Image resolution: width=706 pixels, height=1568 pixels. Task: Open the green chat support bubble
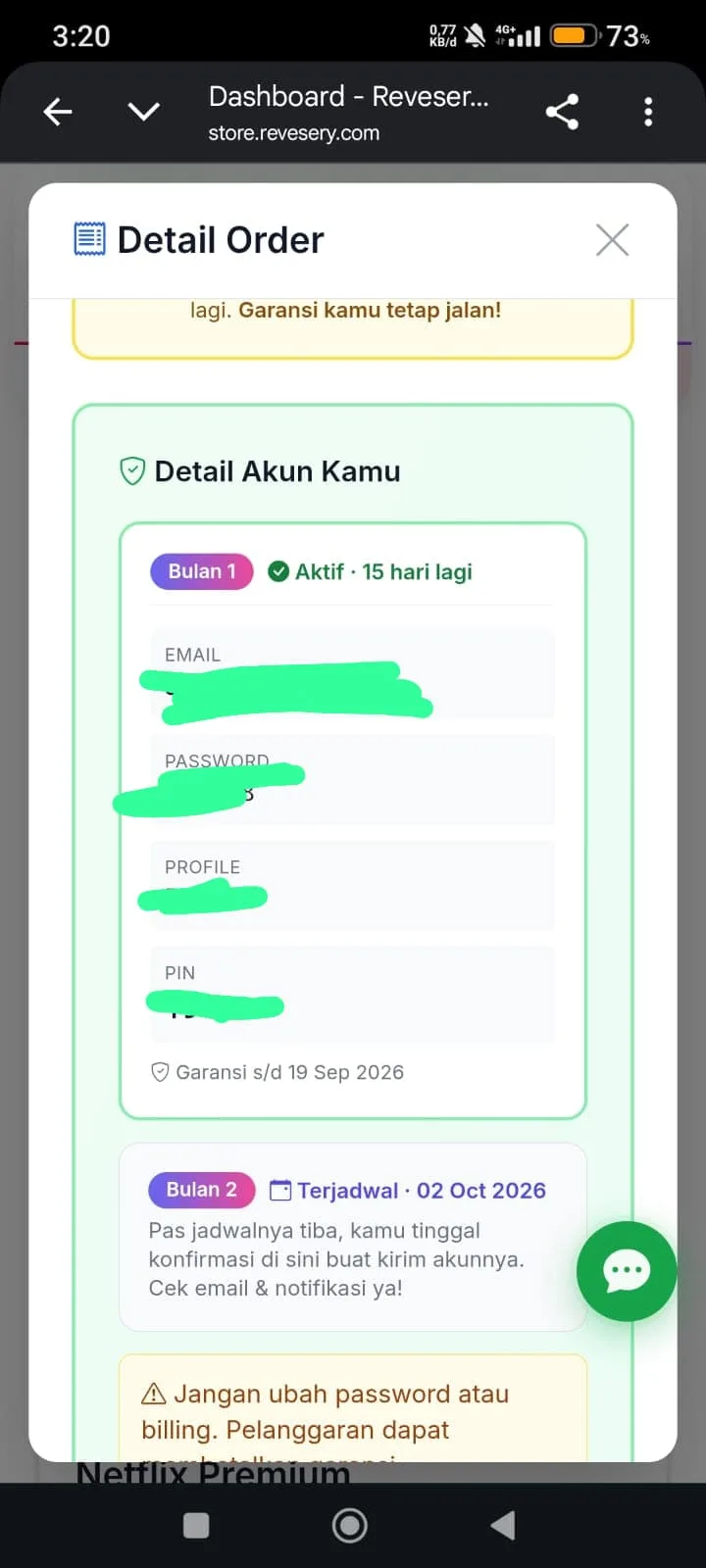pyautogui.click(x=627, y=1271)
